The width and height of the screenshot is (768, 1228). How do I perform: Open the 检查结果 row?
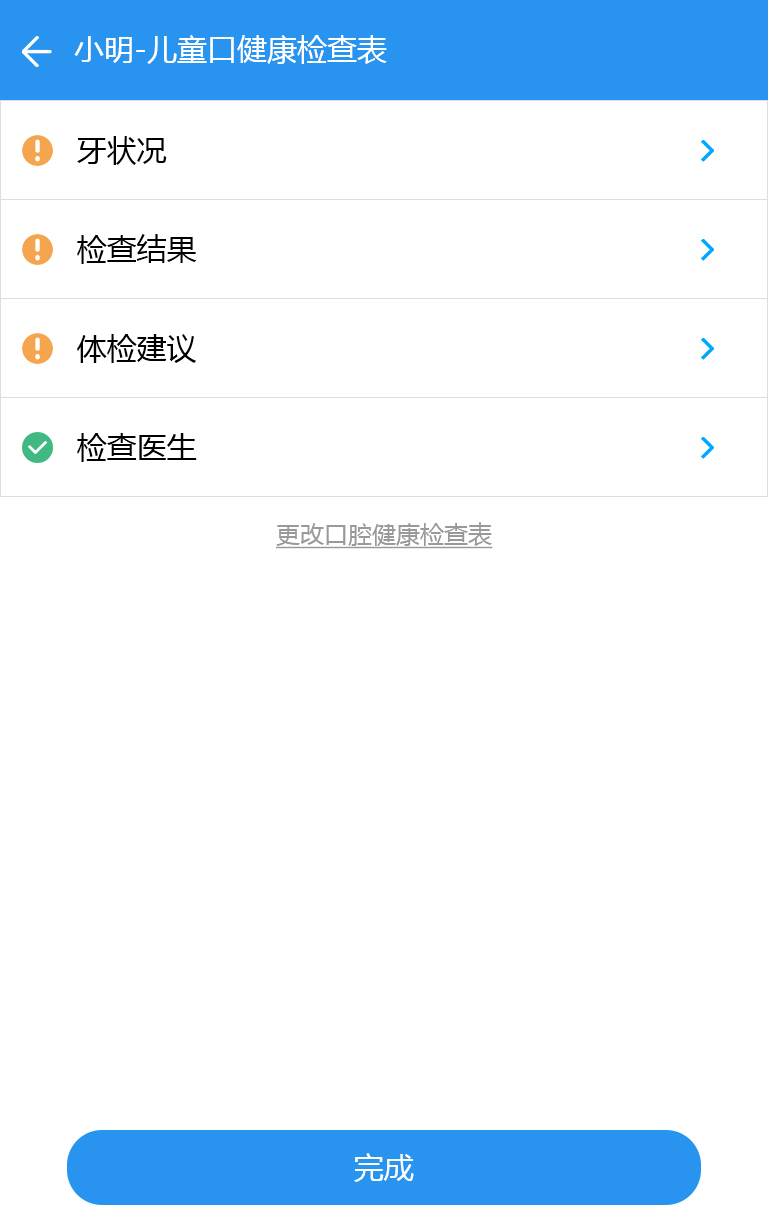click(384, 249)
